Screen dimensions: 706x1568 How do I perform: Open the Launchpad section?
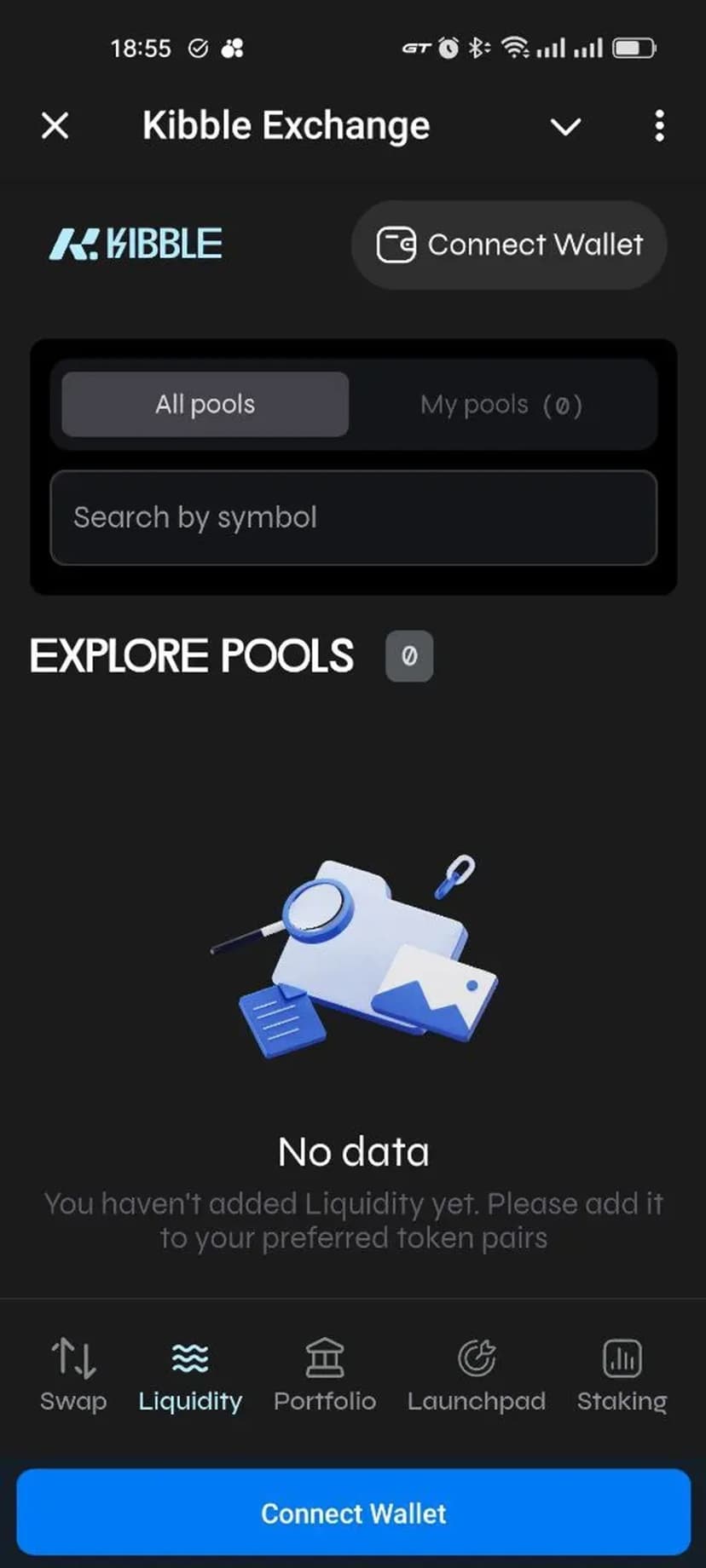coord(477,1374)
